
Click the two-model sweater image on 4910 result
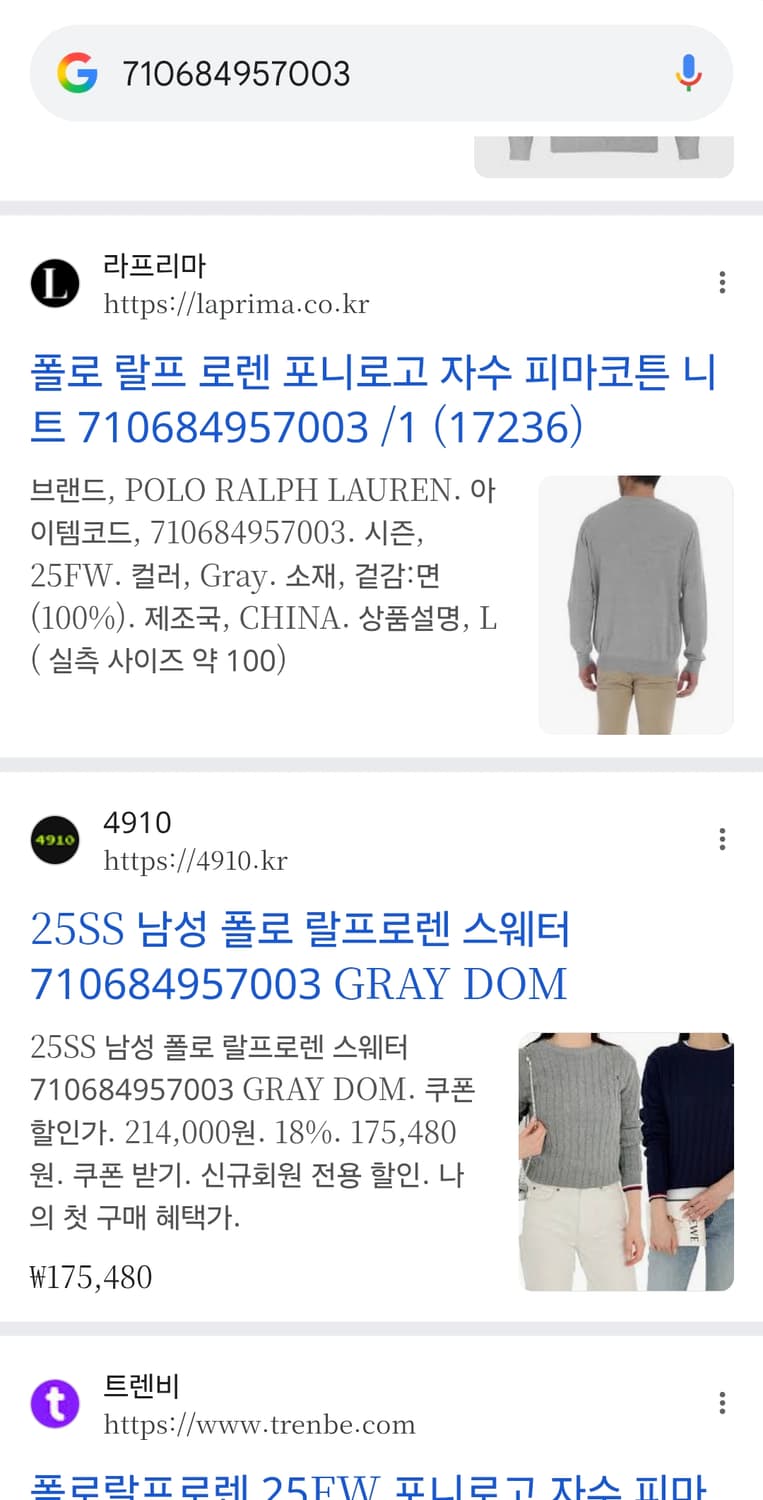[x=626, y=1160]
